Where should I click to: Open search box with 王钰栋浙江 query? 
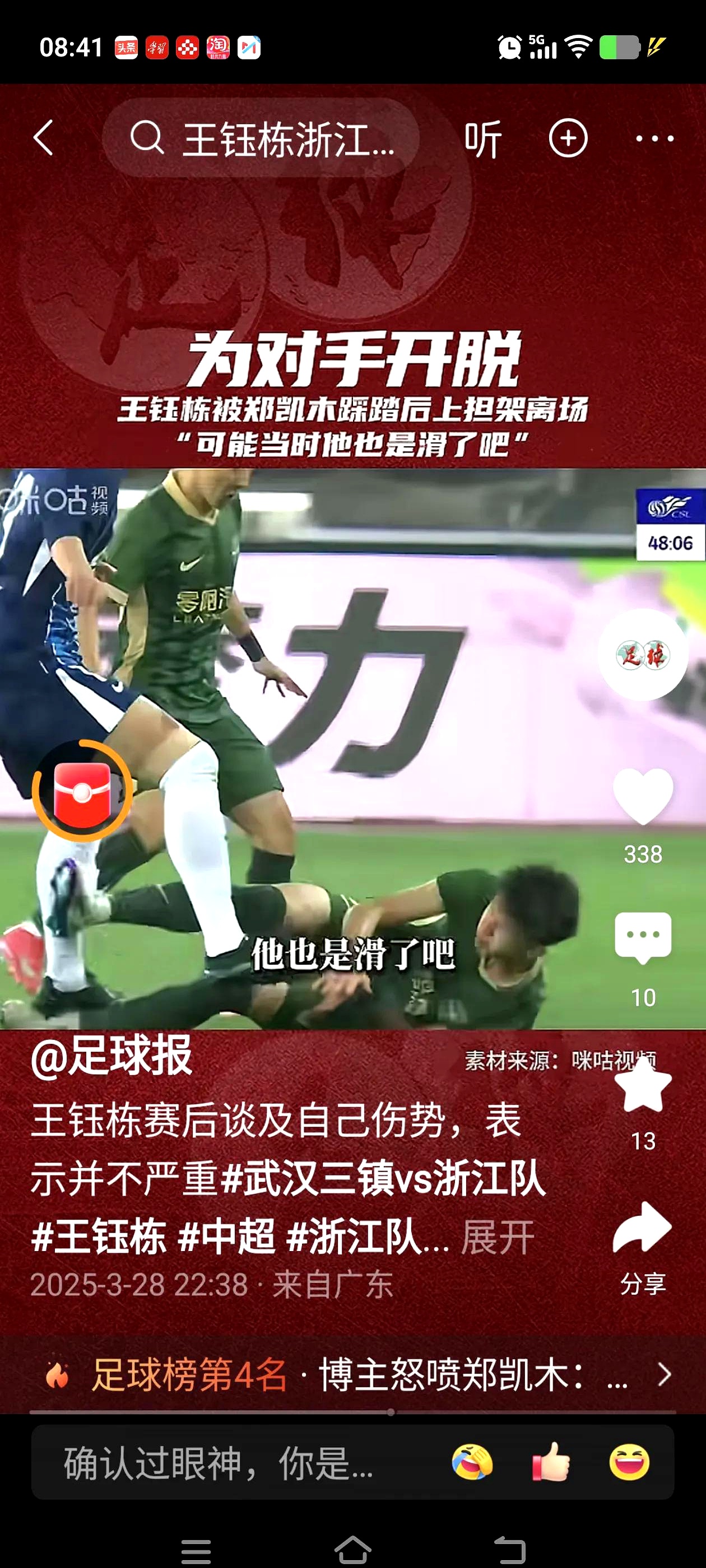click(261, 138)
